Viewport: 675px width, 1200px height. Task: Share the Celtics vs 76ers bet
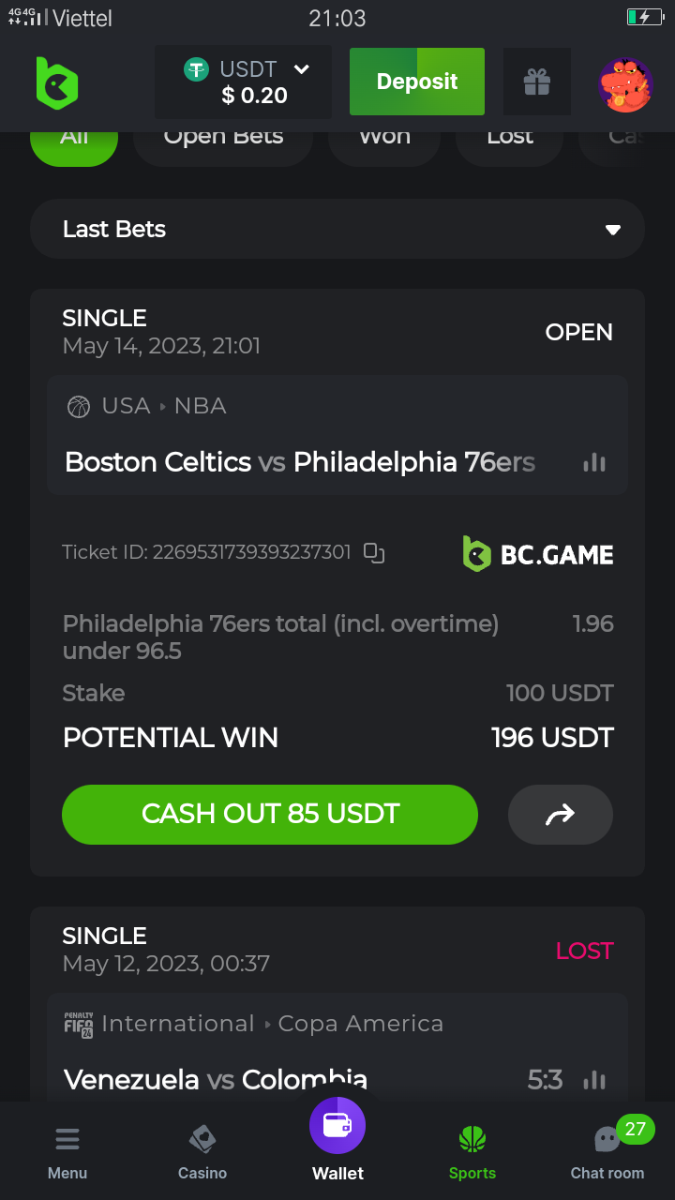point(560,814)
